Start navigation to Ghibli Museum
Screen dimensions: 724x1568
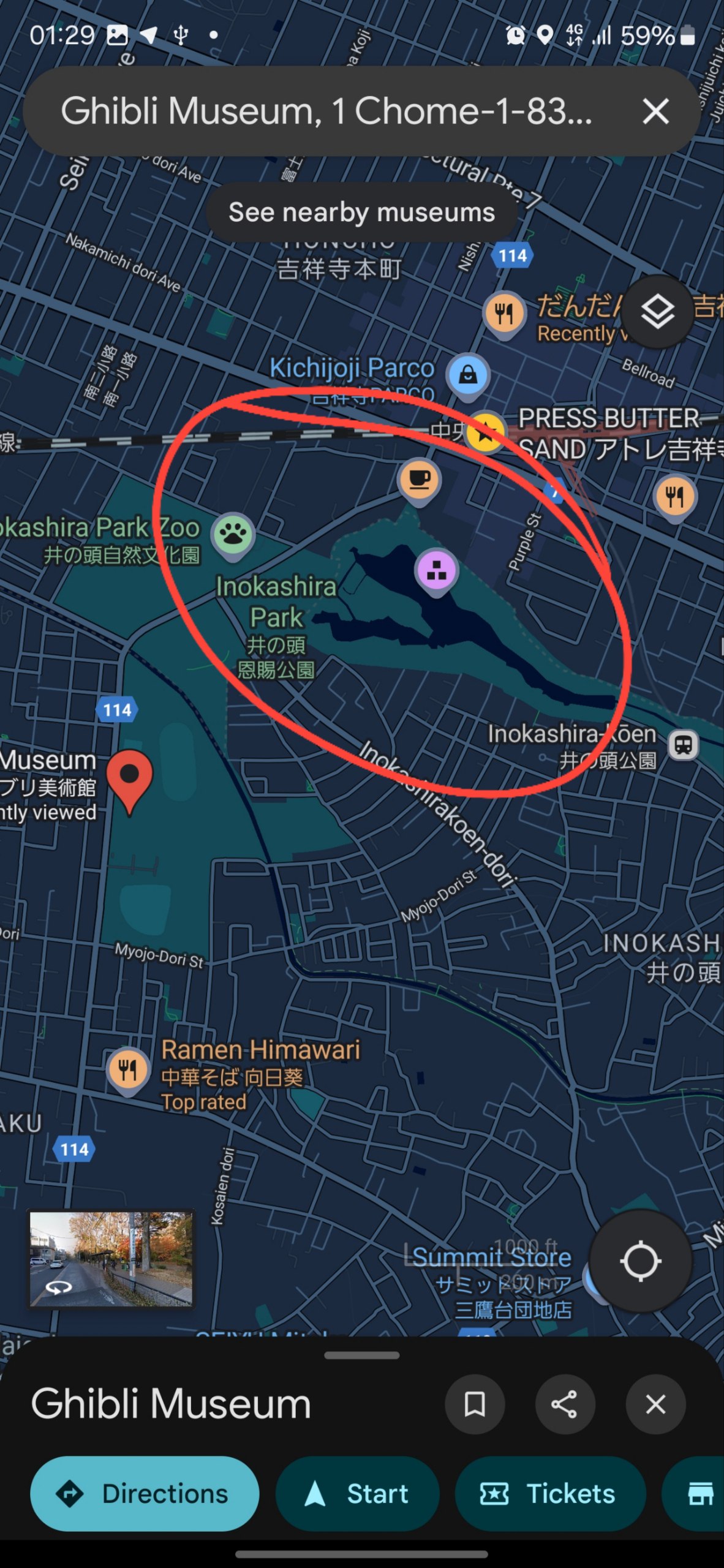click(x=358, y=1494)
